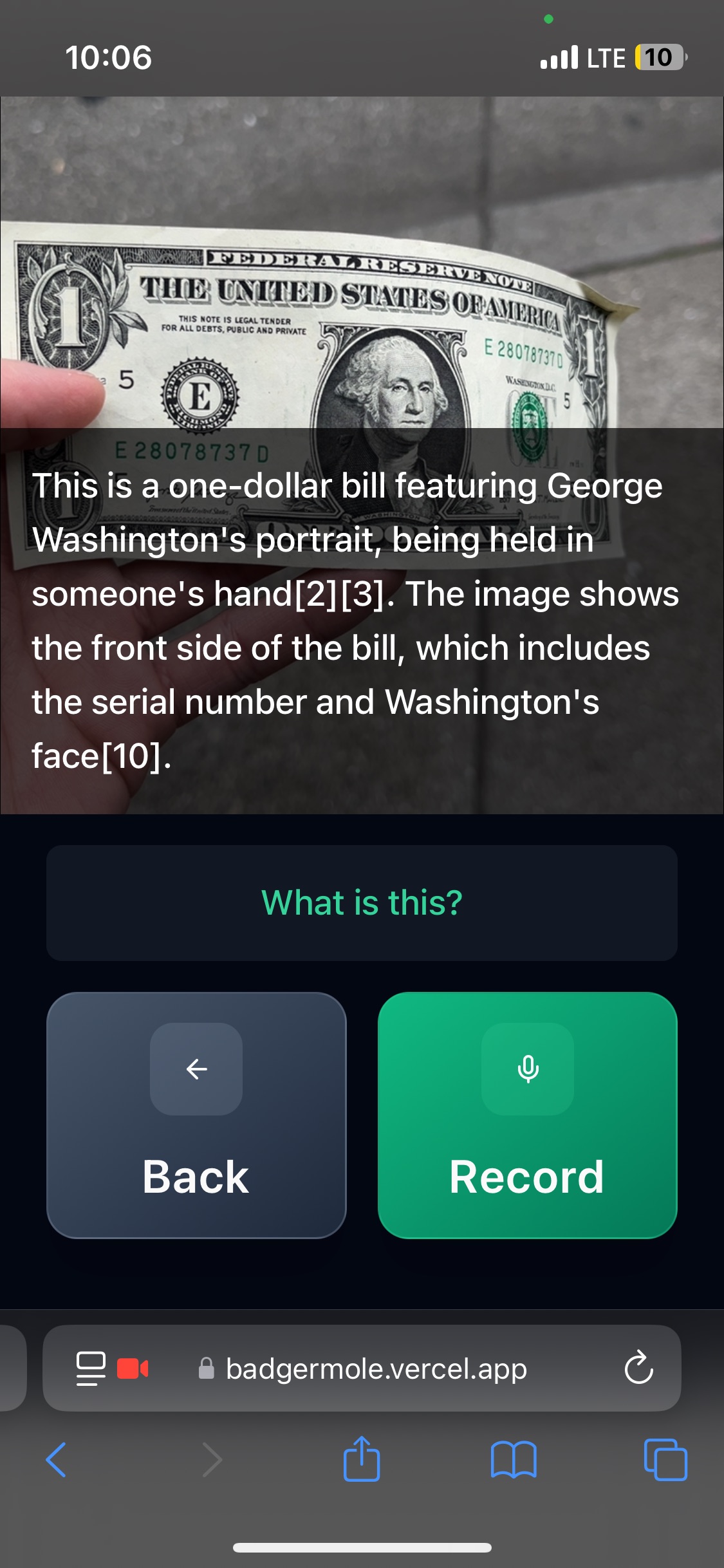Viewport: 724px width, 1568px height.
Task: Start recording with the Record button
Action: [527, 1115]
